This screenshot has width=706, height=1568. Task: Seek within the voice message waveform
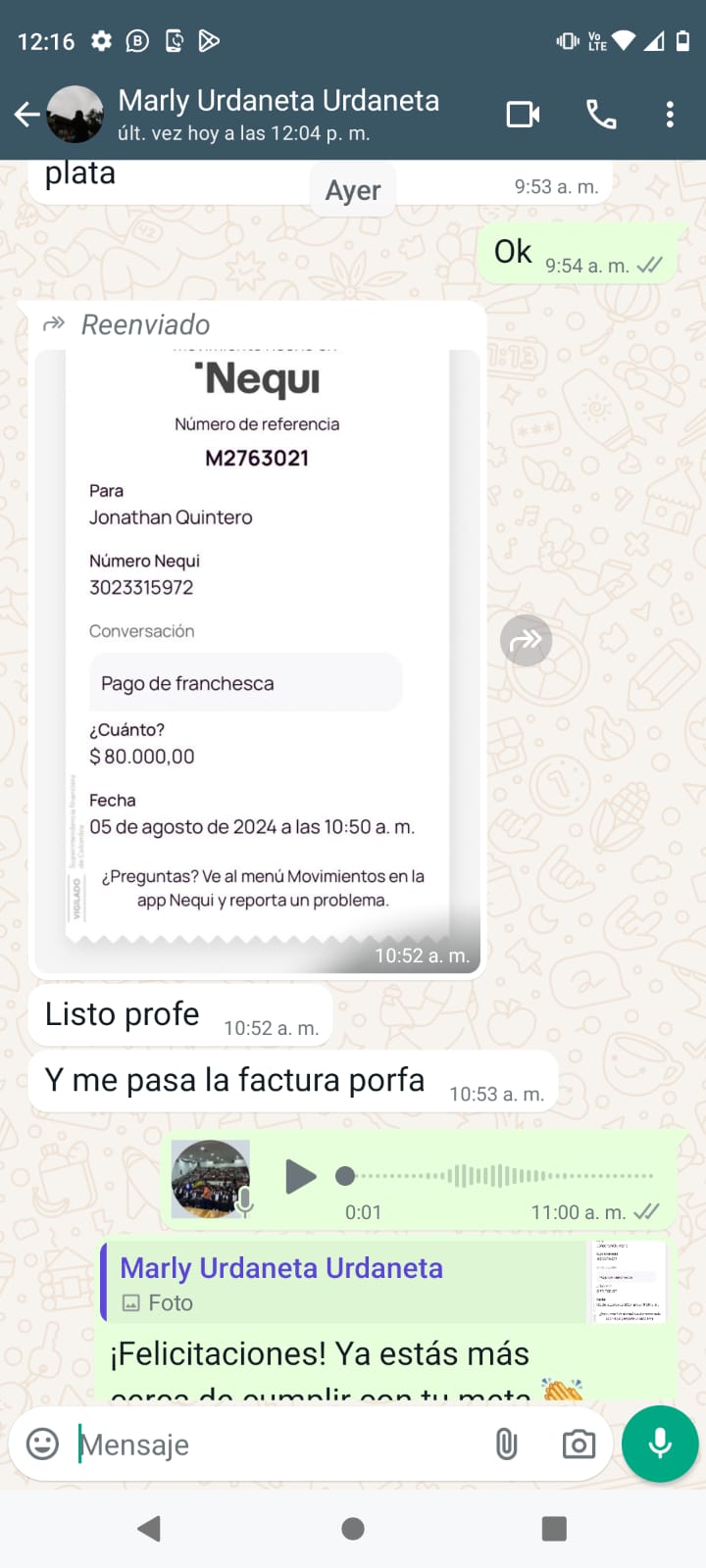tap(500, 1175)
